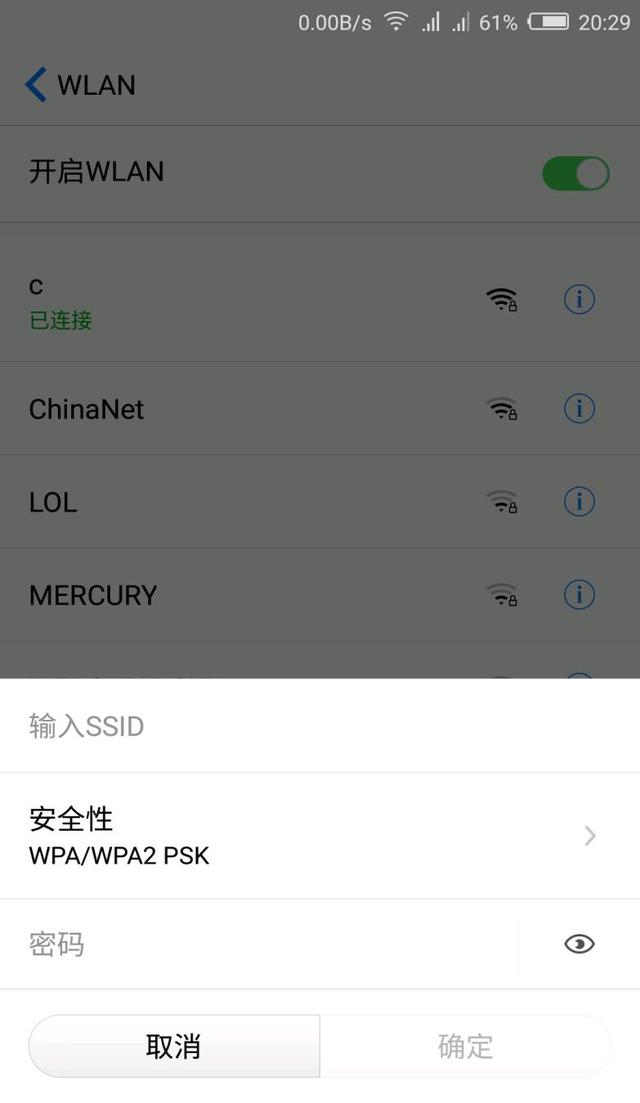Focus the password field

tap(260, 944)
